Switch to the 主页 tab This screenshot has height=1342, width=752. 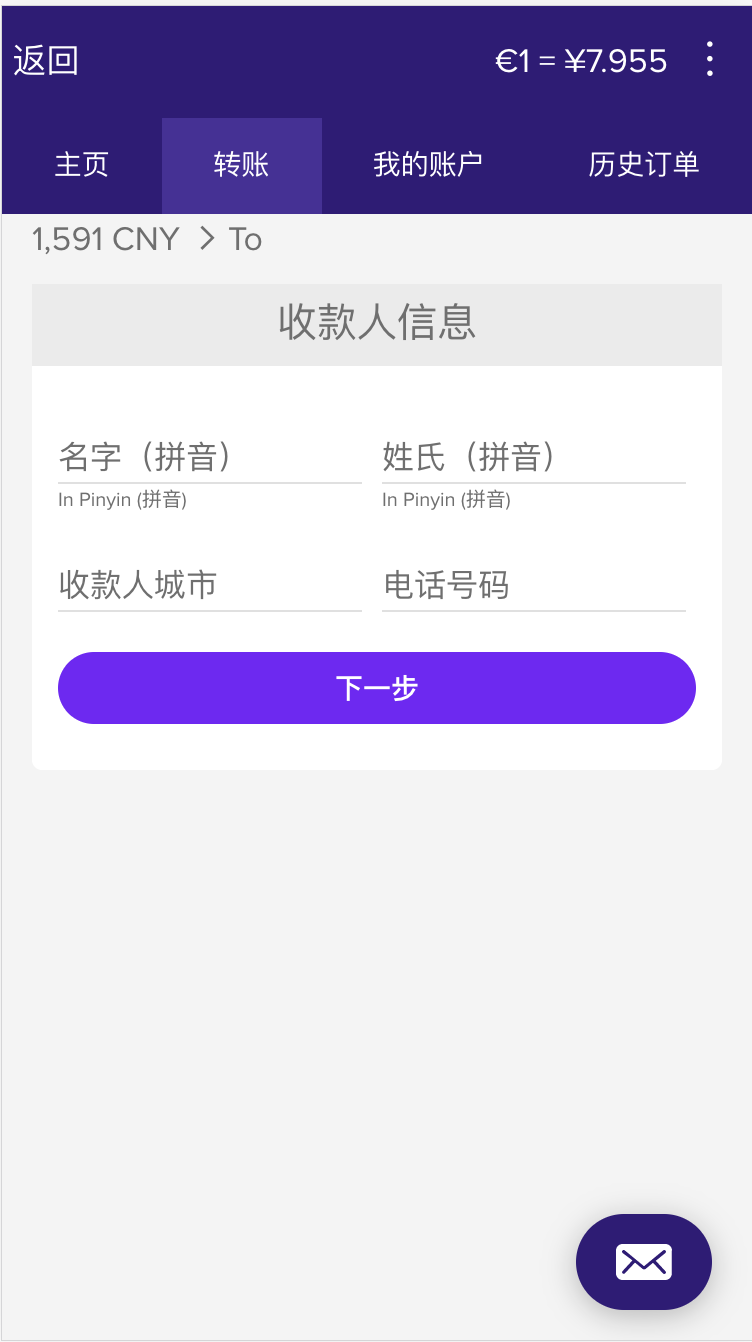coord(82,165)
